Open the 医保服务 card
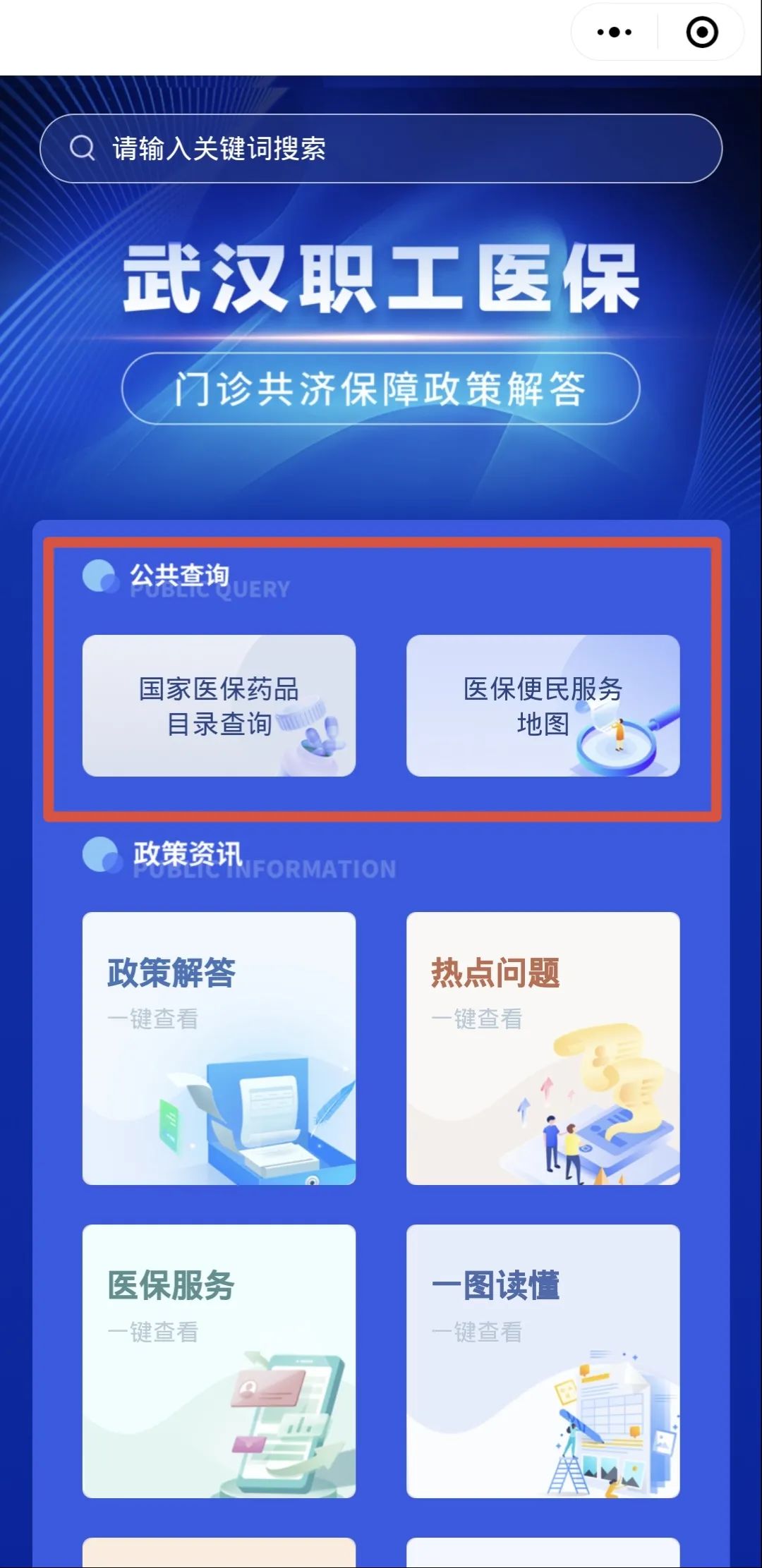Screen dimensions: 762x1568 point(219,1361)
